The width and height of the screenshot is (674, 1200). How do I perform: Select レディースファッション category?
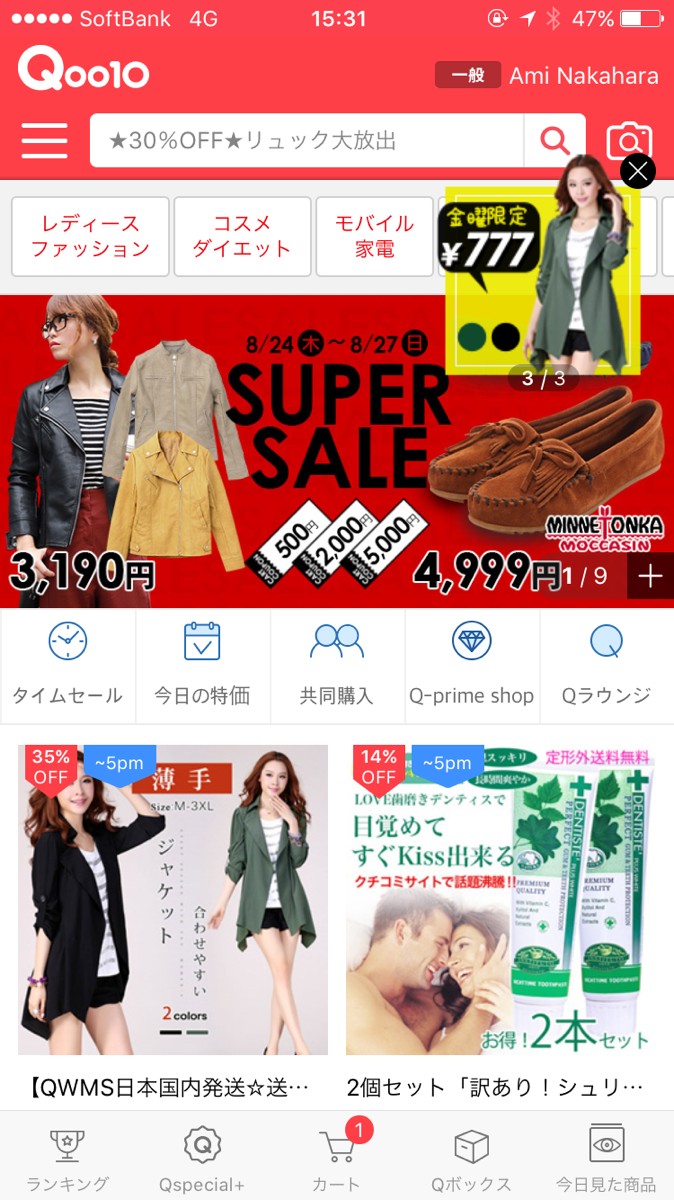tap(90, 236)
